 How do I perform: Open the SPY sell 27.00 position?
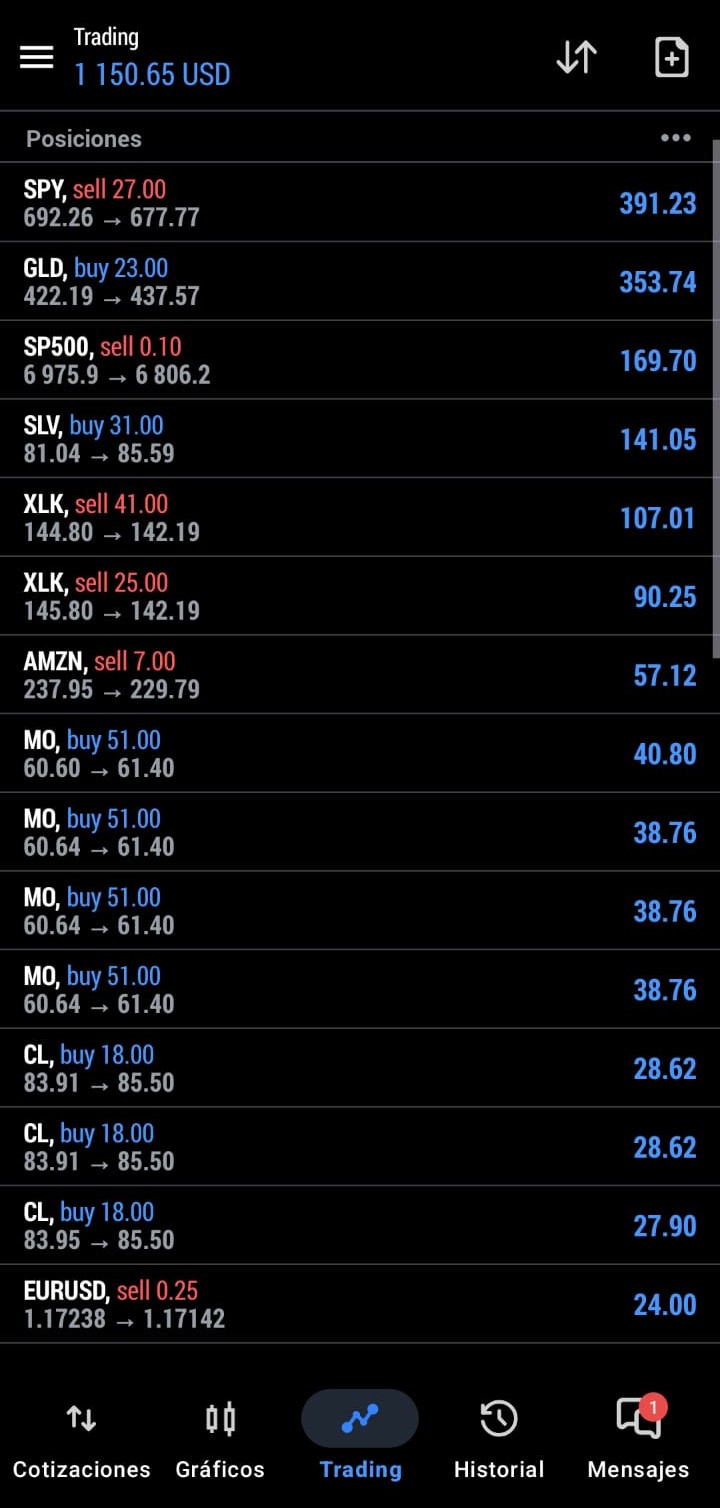point(360,203)
